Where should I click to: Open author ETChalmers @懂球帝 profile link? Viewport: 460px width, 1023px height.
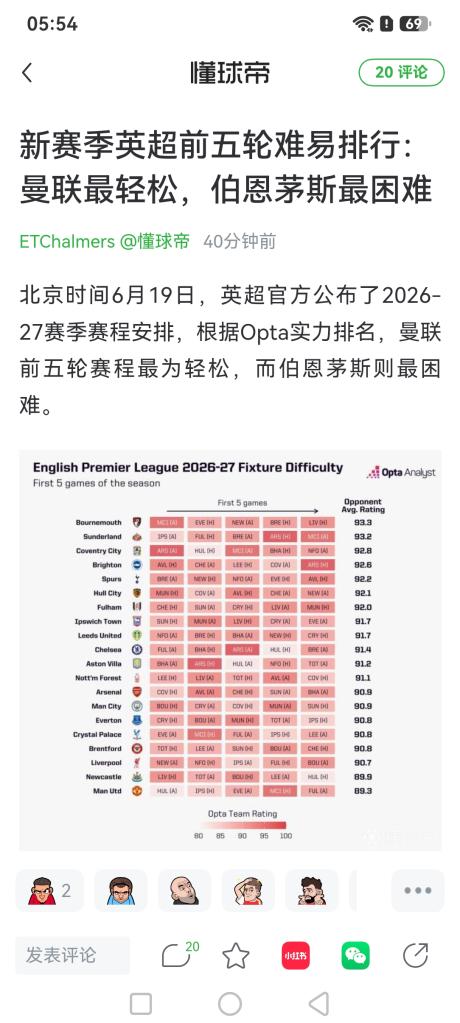click(104, 241)
